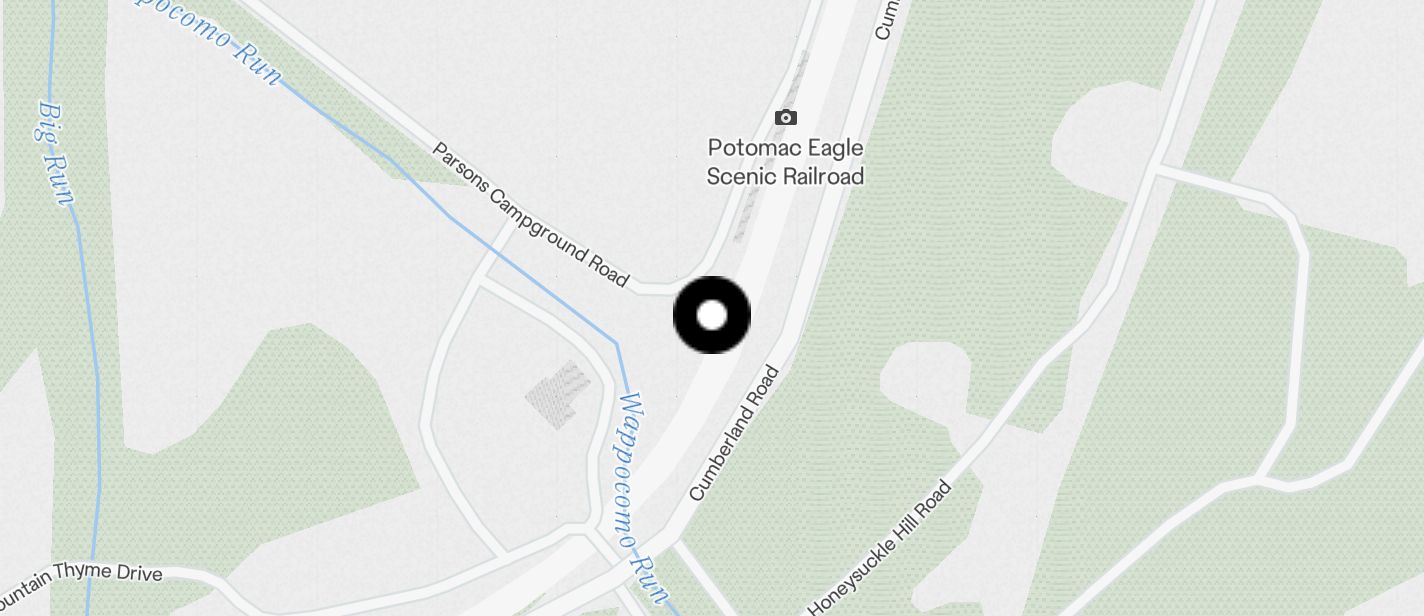Select the black circular location pin
1424x616 pixels.
point(711,315)
